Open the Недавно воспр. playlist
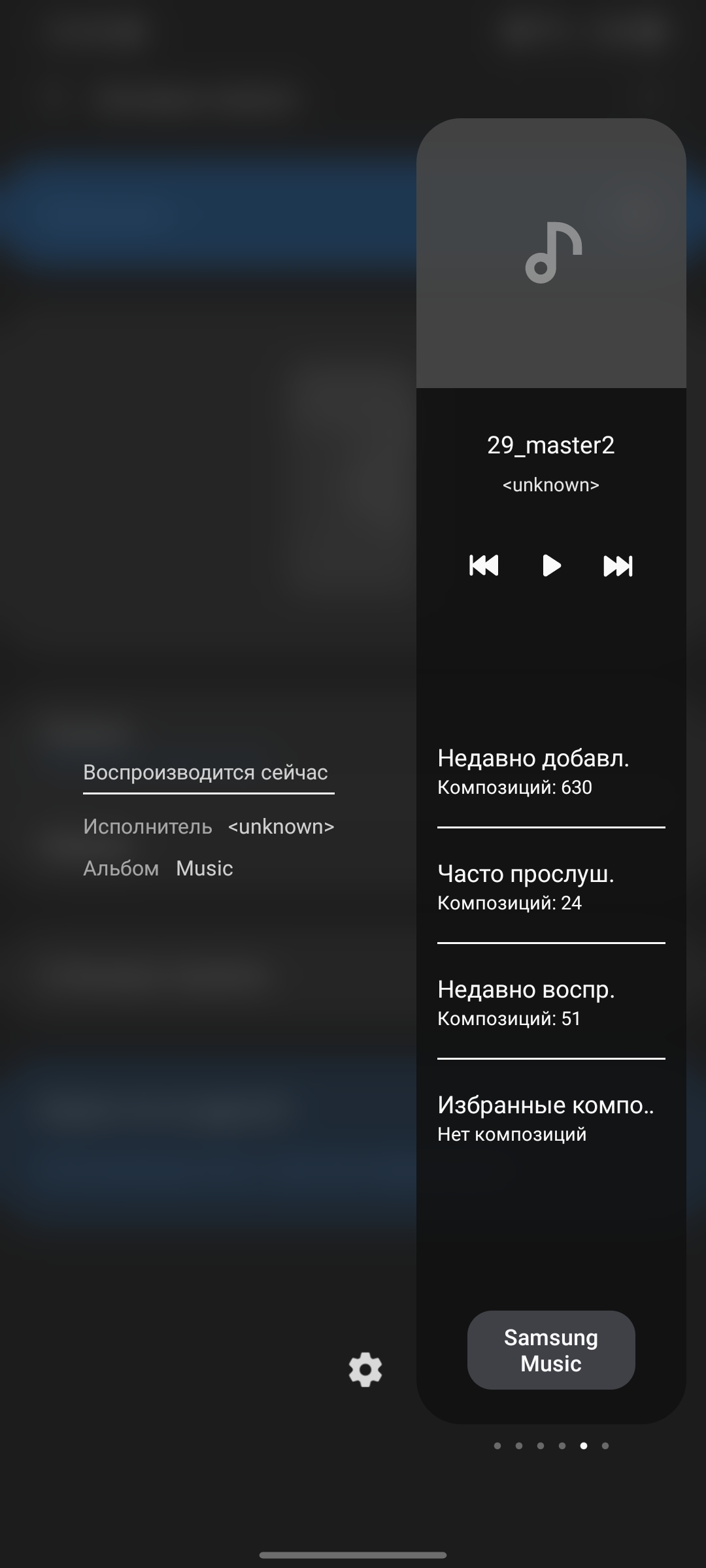The image size is (706, 1568). [550, 1002]
